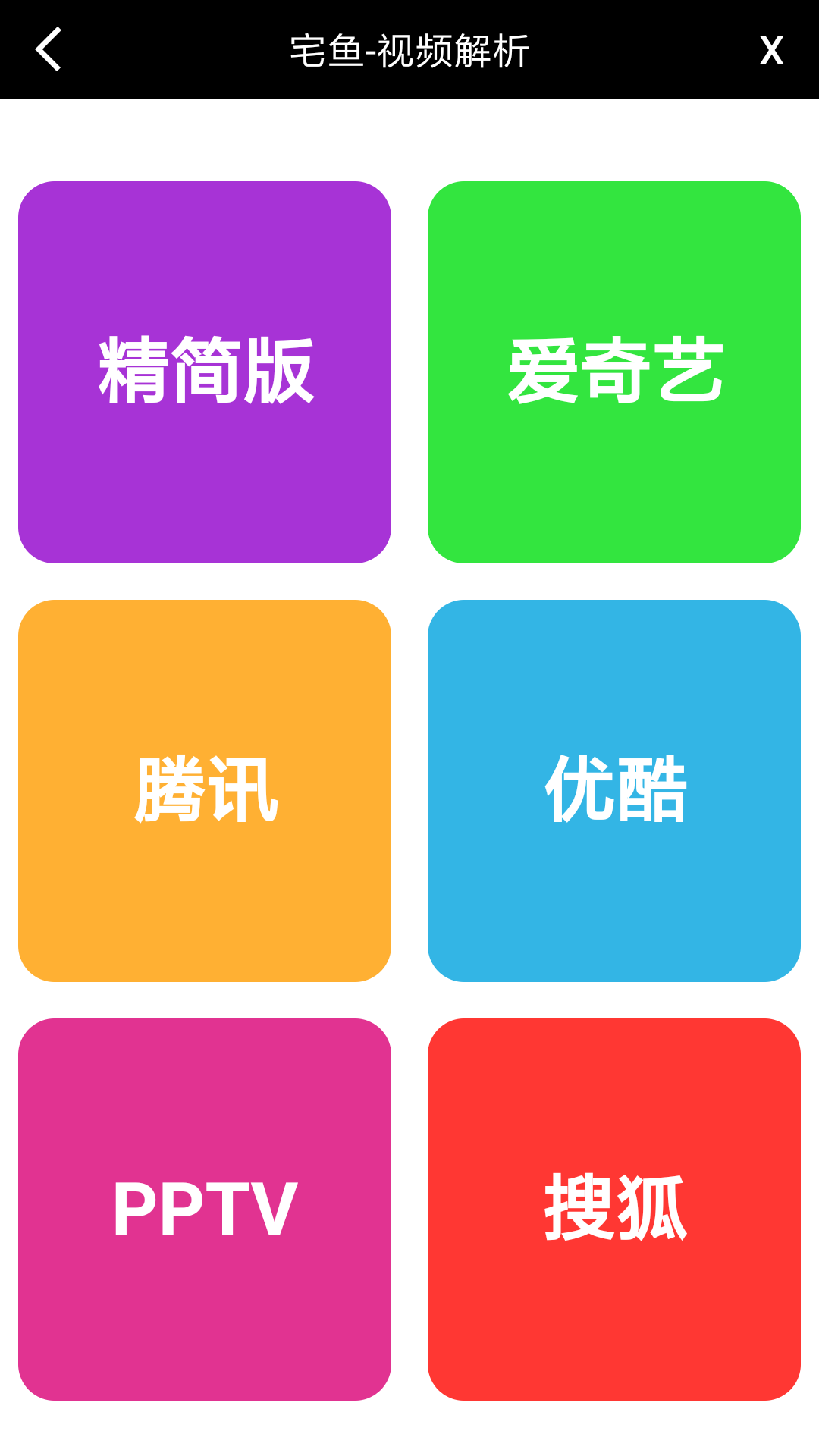Image resolution: width=819 pixels, height=1456 pixels.
Task: Close the page with the X button
Action: pos(771,51)
